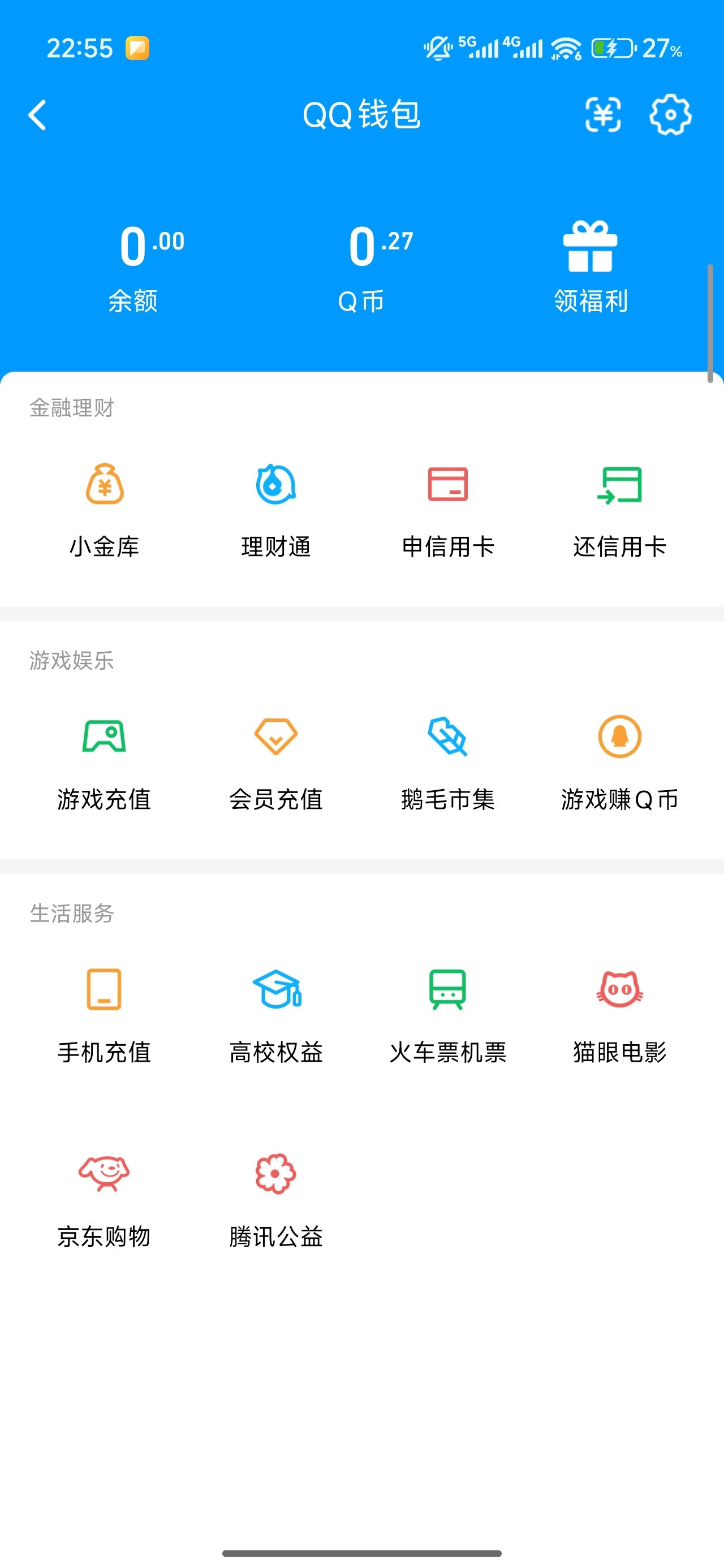The image size is (724, 1568).
Task: Open 猫眼电影
Action: point(619,1015)
